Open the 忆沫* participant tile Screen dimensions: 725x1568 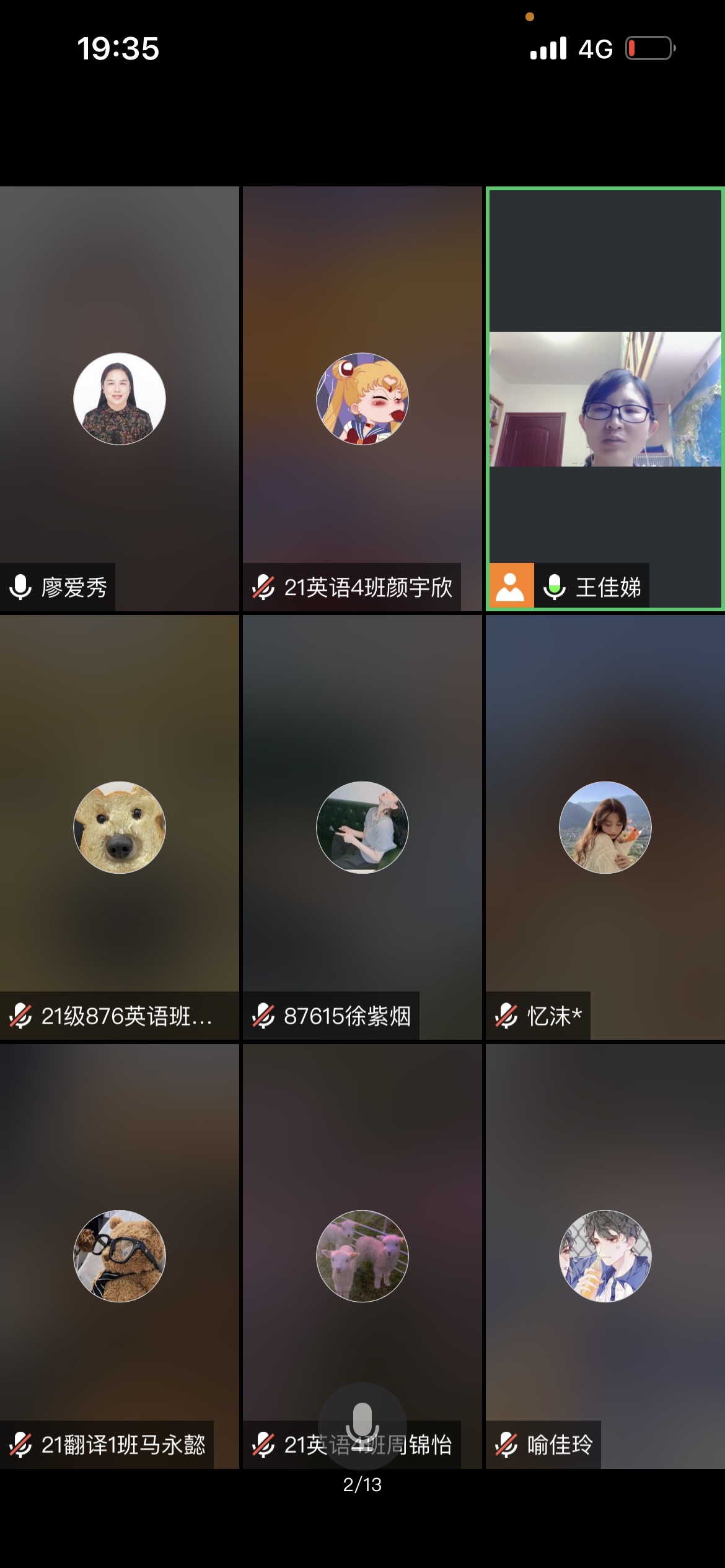pos(605,827)
